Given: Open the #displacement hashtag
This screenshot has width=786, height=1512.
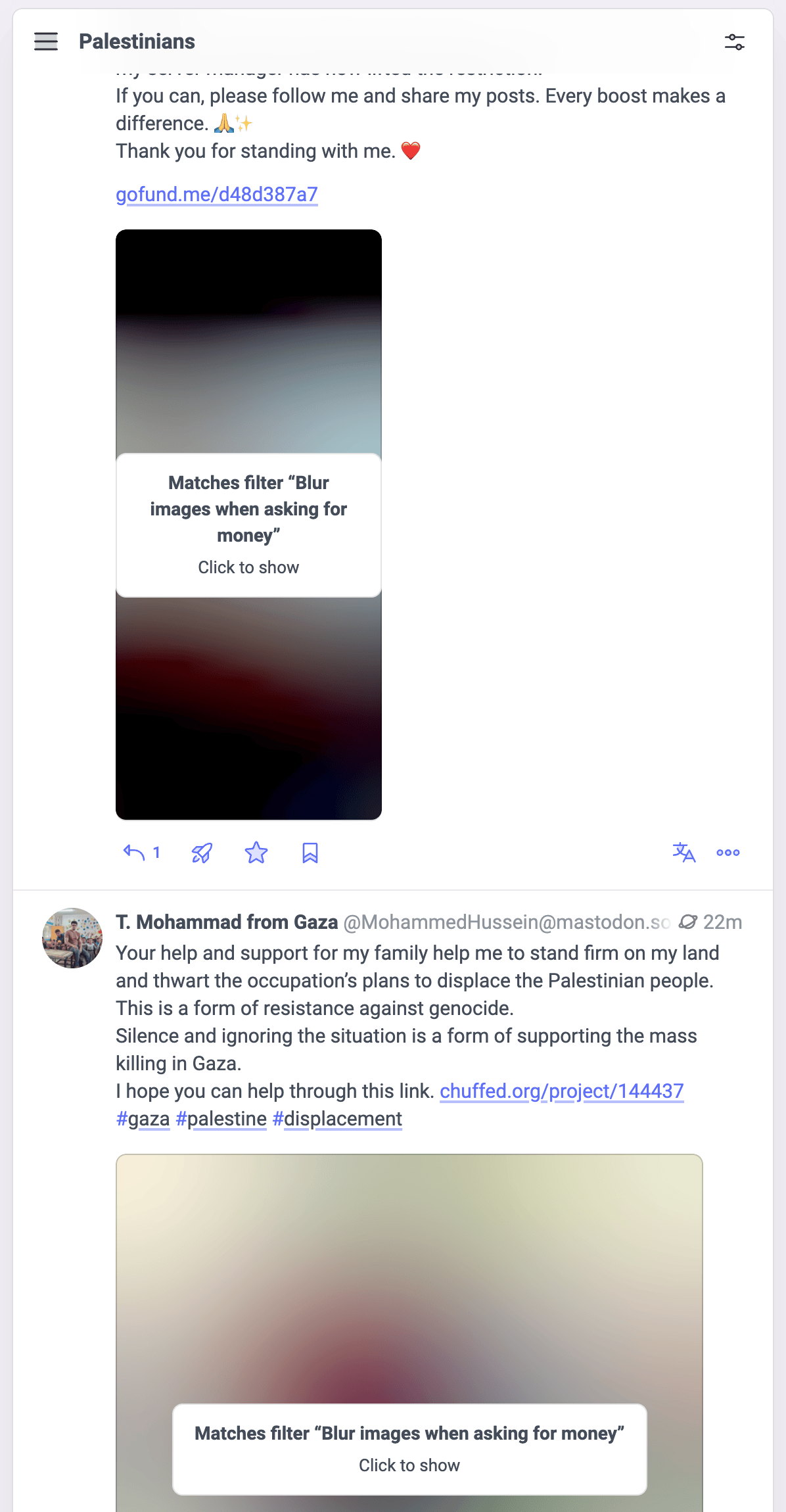Looking at the screenshot, I should point(337,1118).
